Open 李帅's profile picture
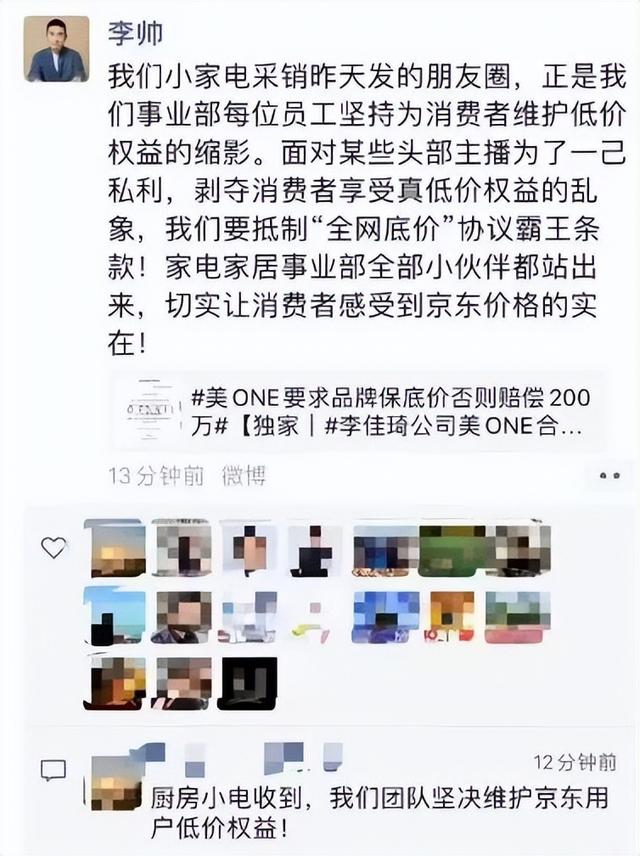This screenshot has height=856, width=640. (57, 48)
